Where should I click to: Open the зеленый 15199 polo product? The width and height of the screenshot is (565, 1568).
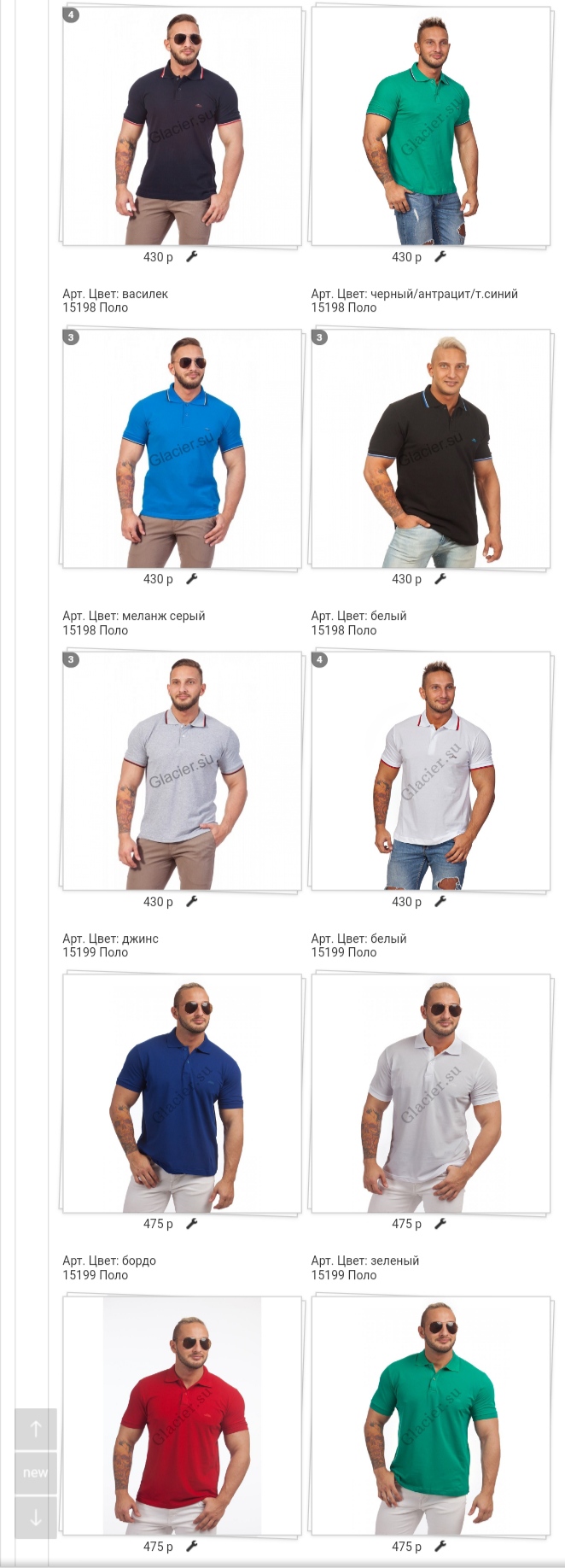tap(430, 1415)
